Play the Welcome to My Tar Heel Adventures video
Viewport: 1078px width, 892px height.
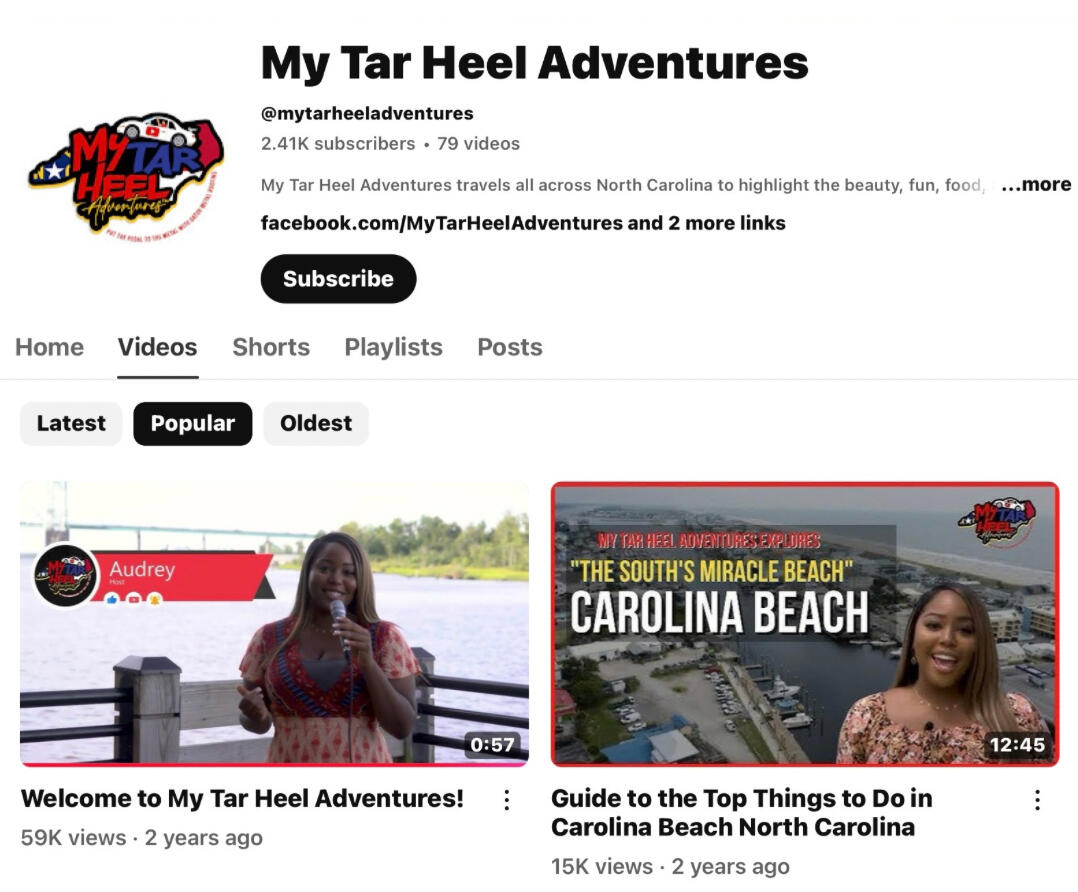click(x=274, y=623)
